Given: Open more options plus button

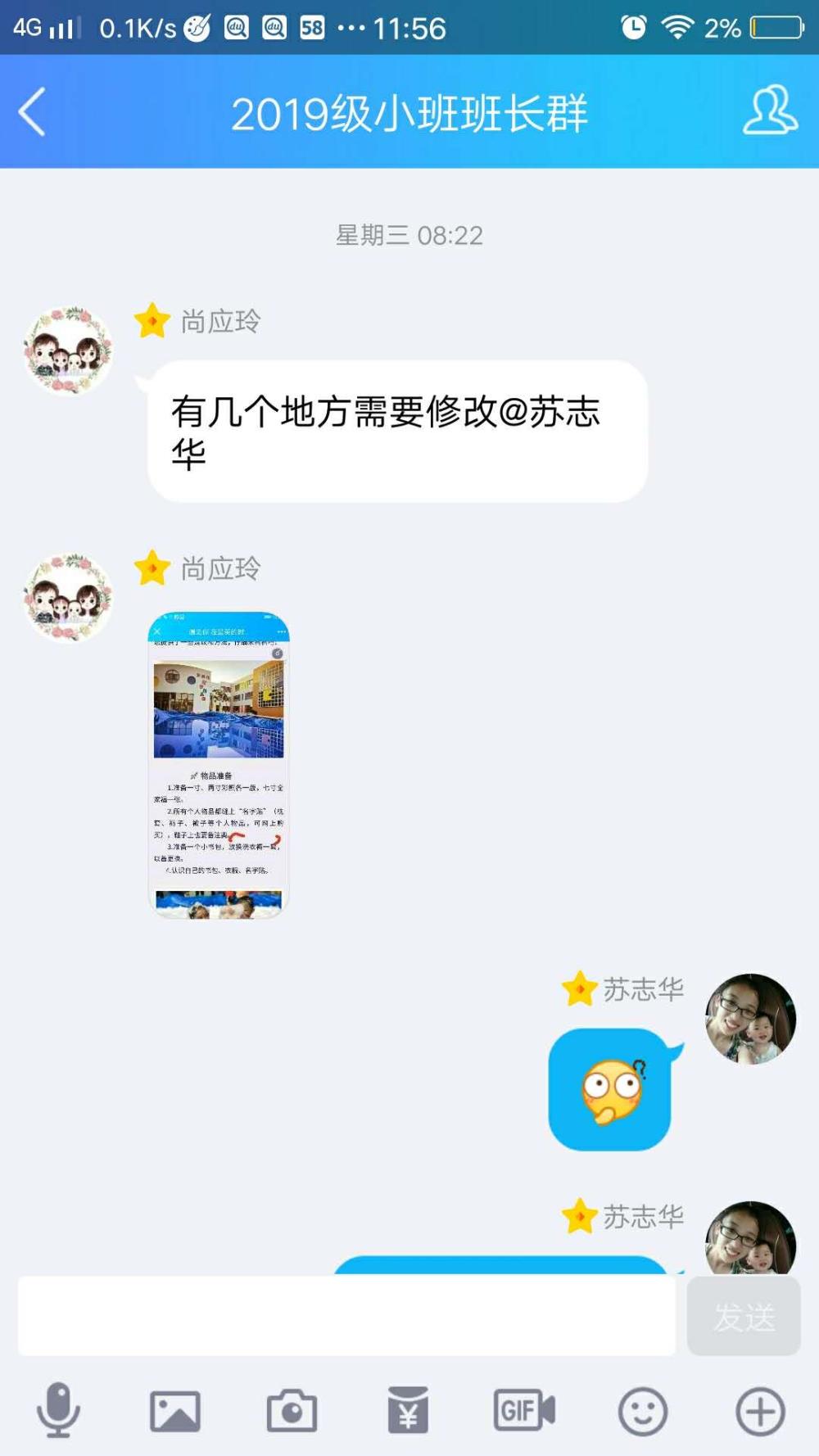Looking at the screenshot, I should point(760,1411).
